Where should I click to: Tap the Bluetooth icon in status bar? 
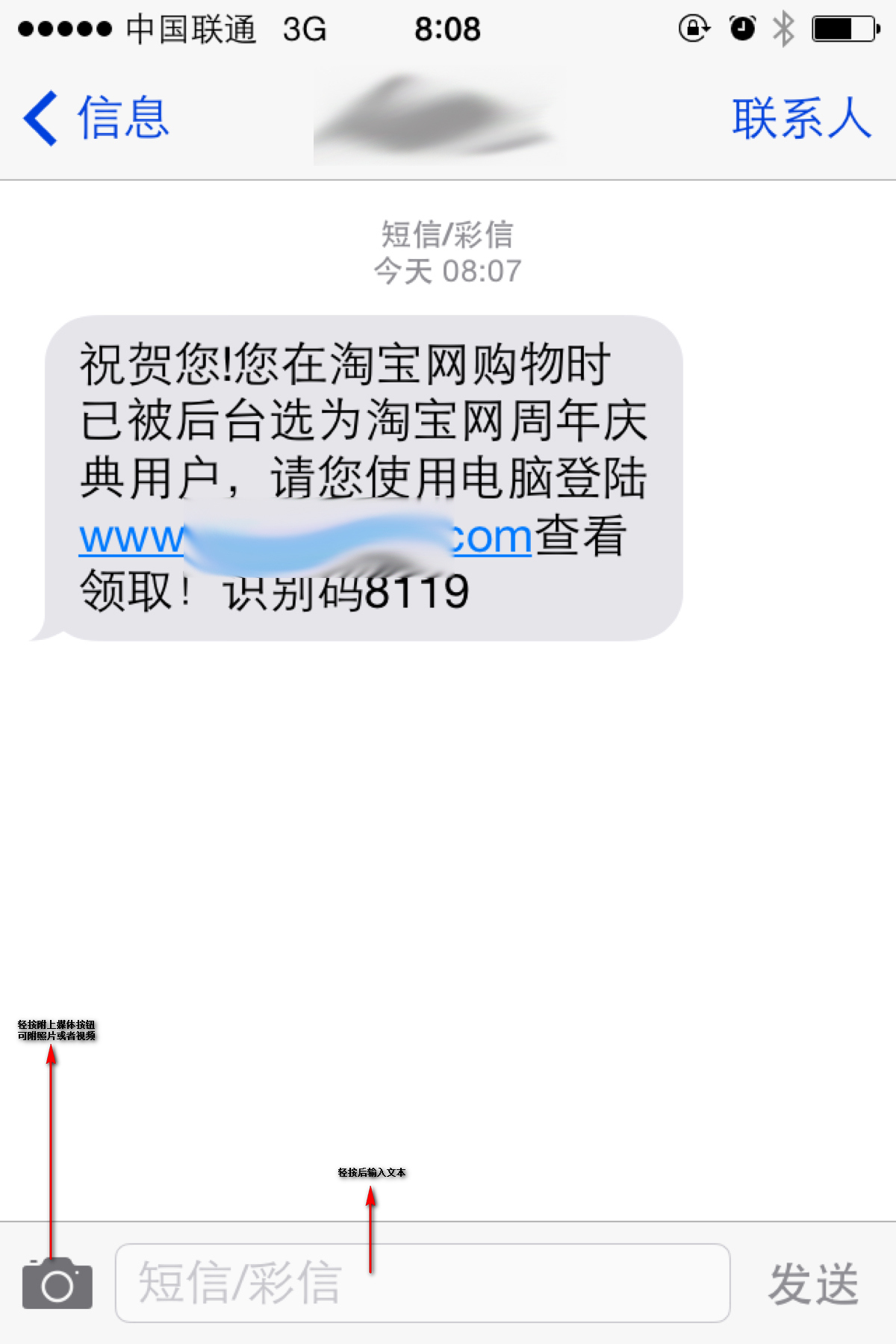783,27
